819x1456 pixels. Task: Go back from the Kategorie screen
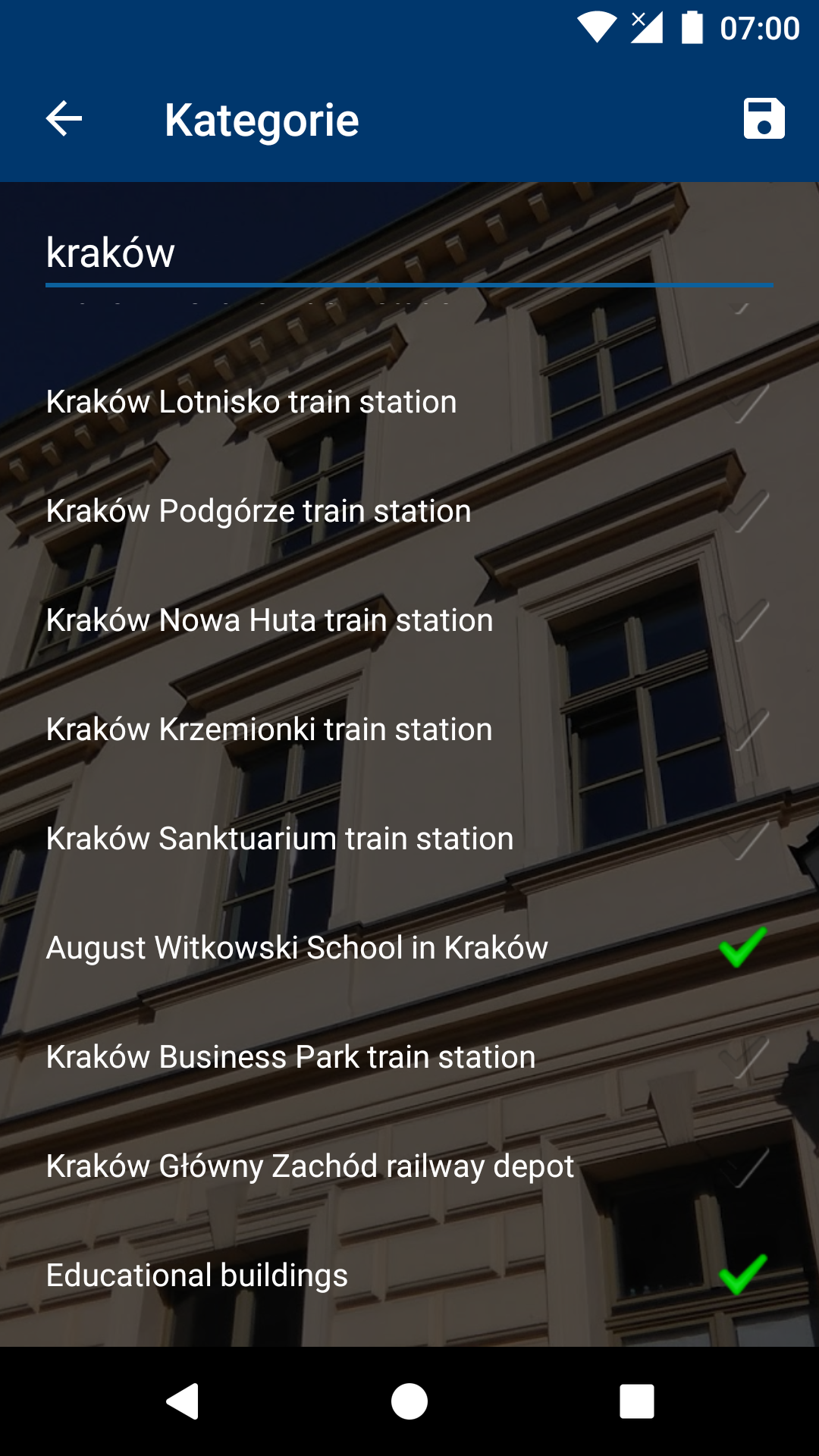point(64,119)
